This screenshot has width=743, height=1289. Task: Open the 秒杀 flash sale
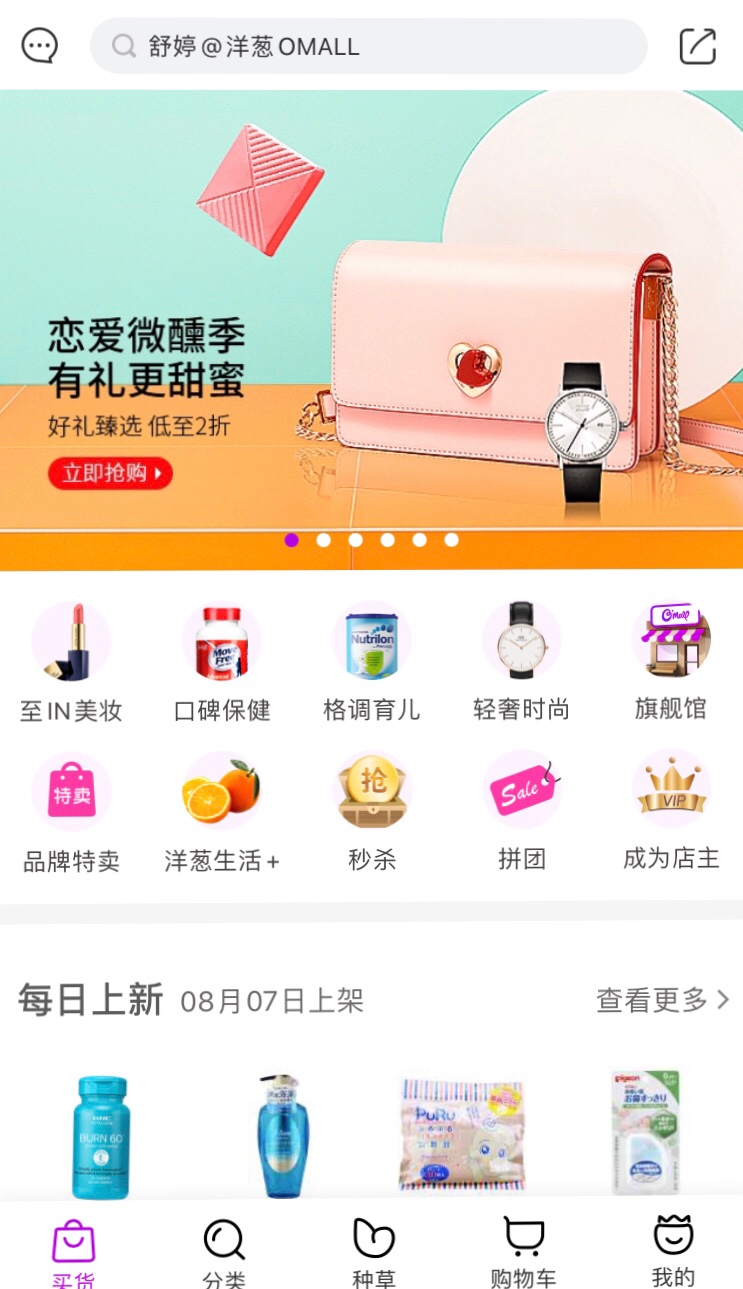(372, 812)
